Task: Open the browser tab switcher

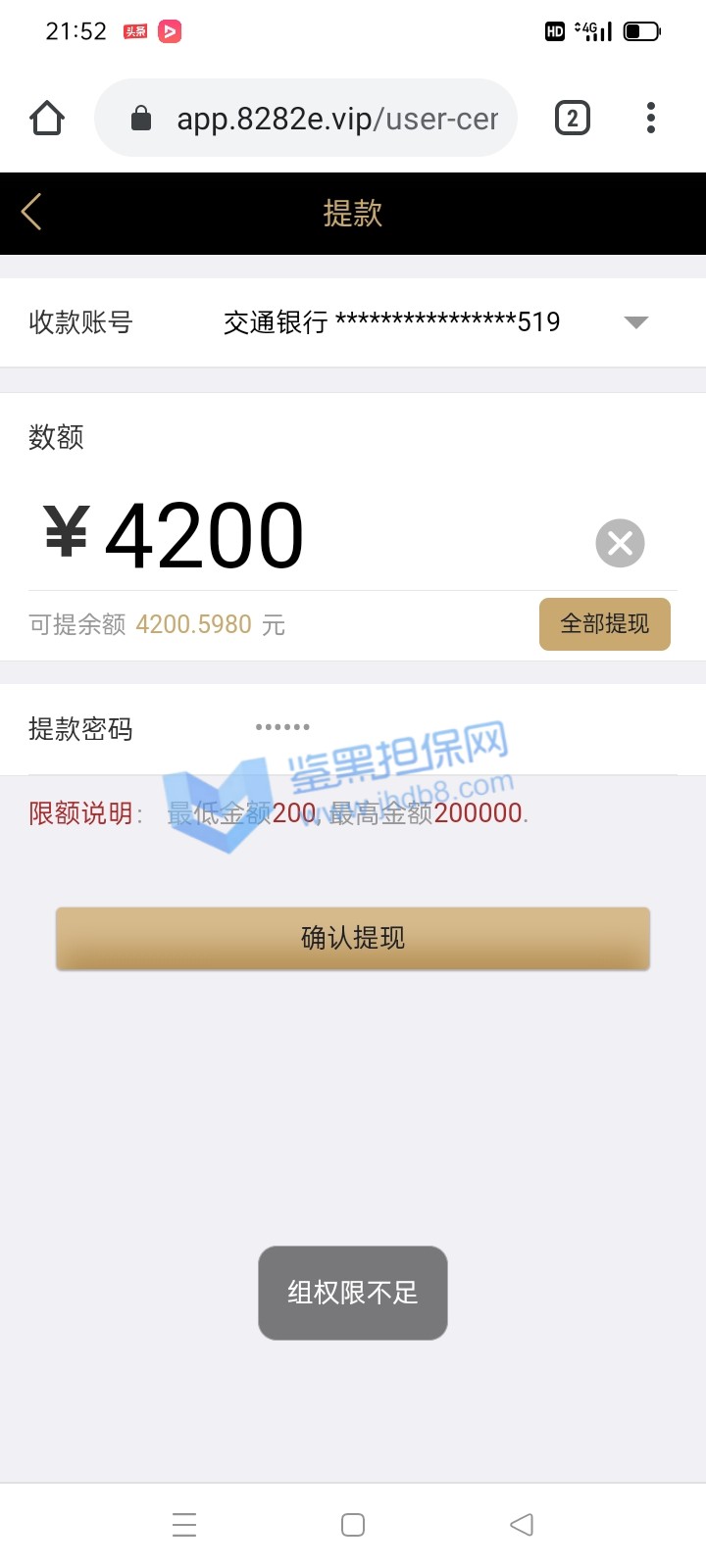Action: click(x=573, y=119)
